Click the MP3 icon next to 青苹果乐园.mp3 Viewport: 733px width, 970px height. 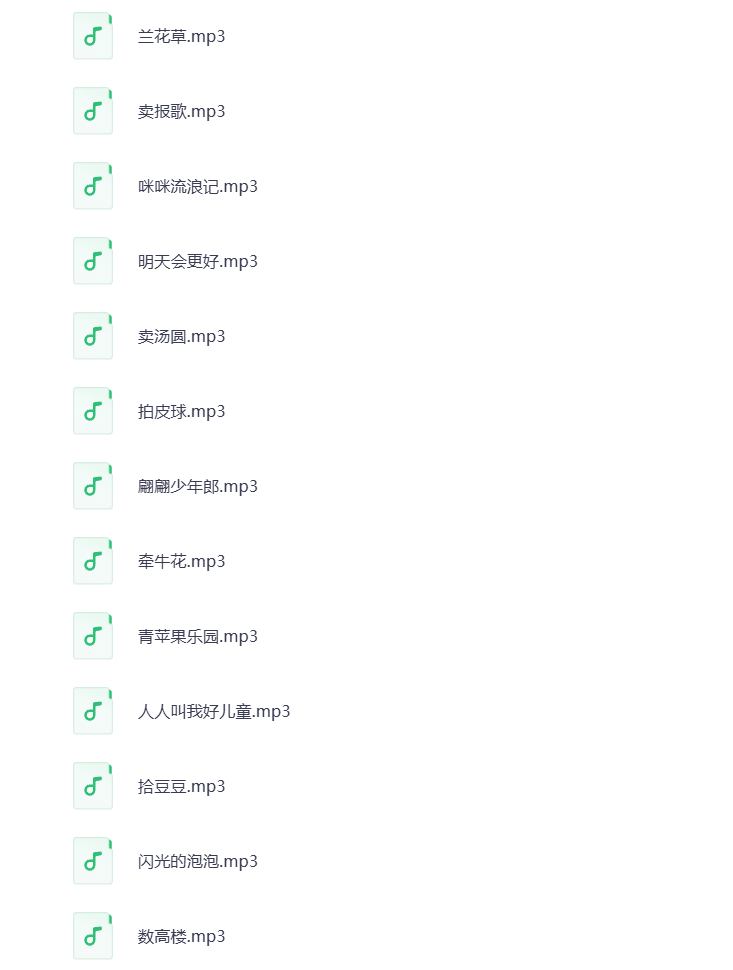(92, 636)
